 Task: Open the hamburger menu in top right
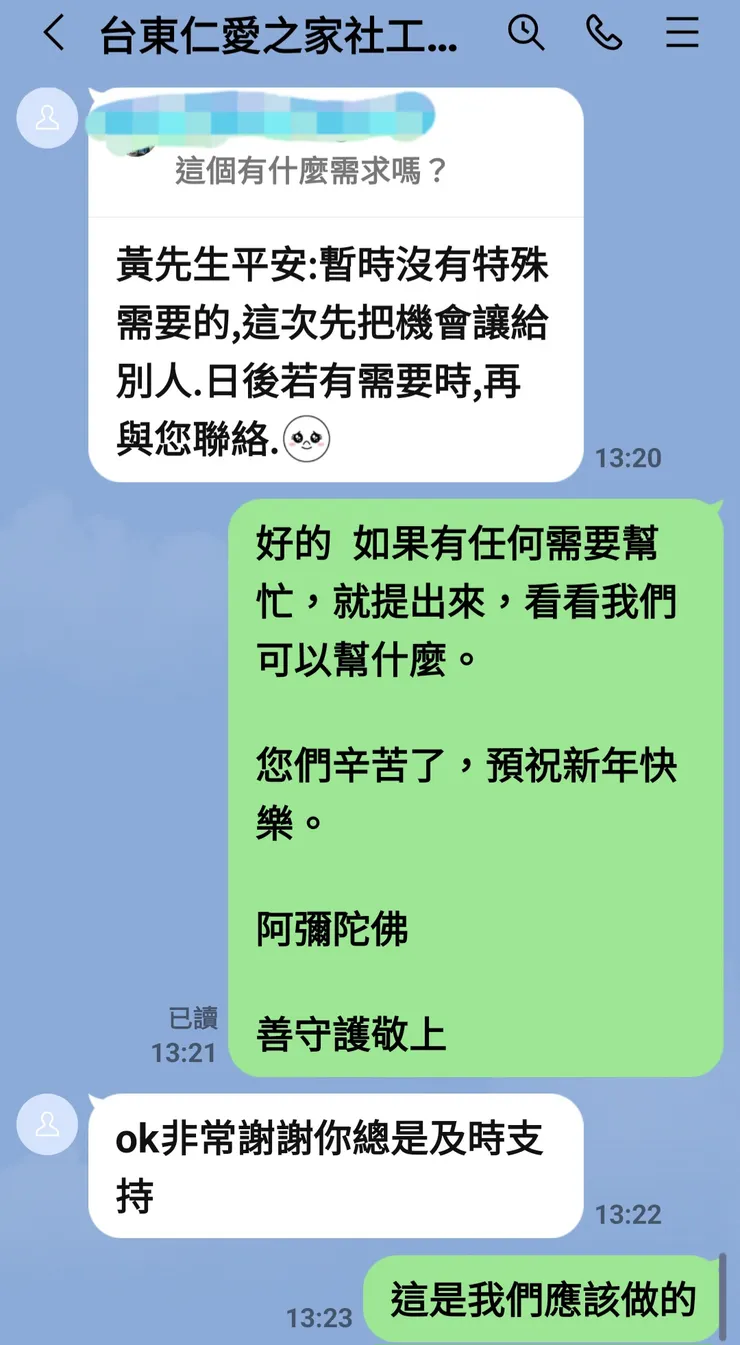pos(682,33)
